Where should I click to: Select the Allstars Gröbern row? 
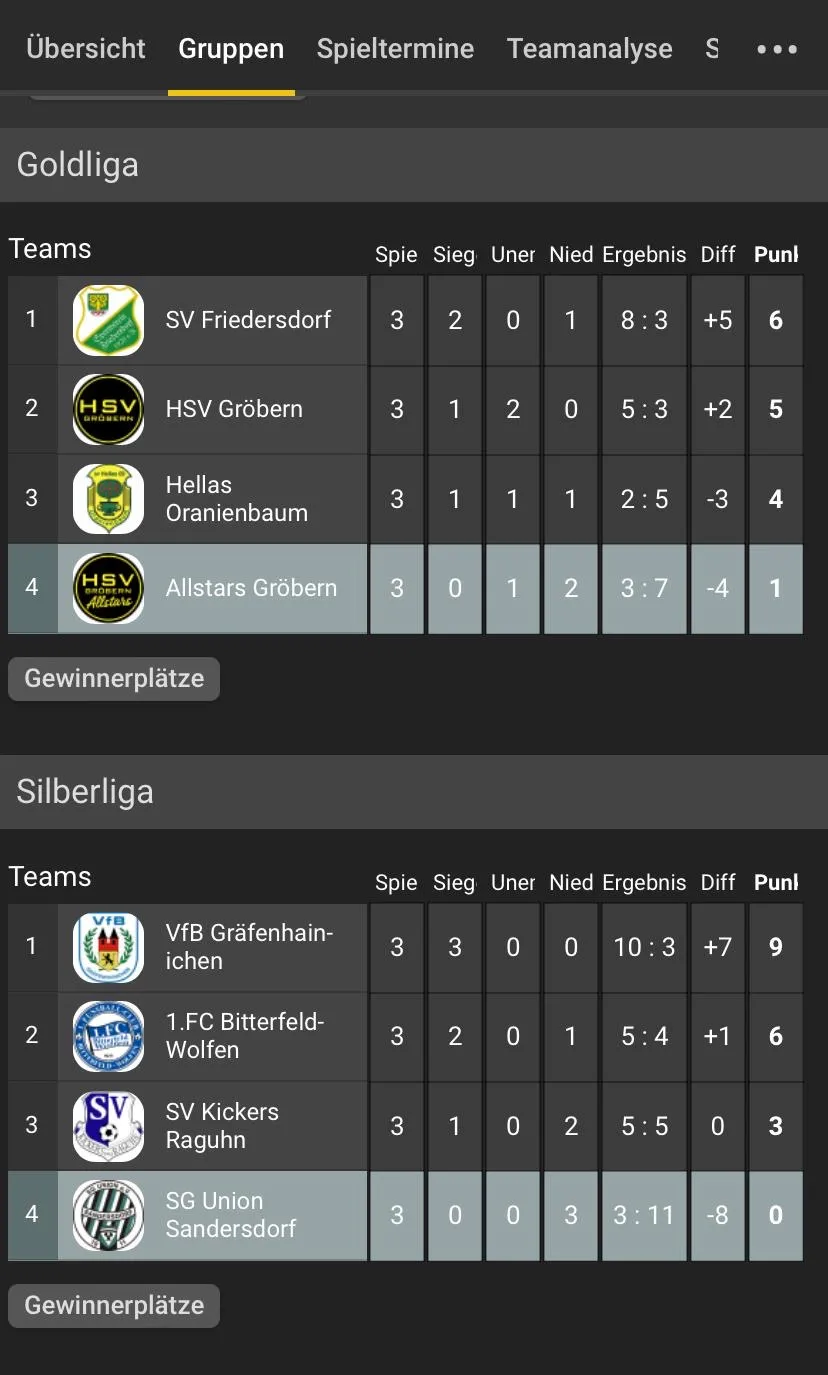[405, 588]
